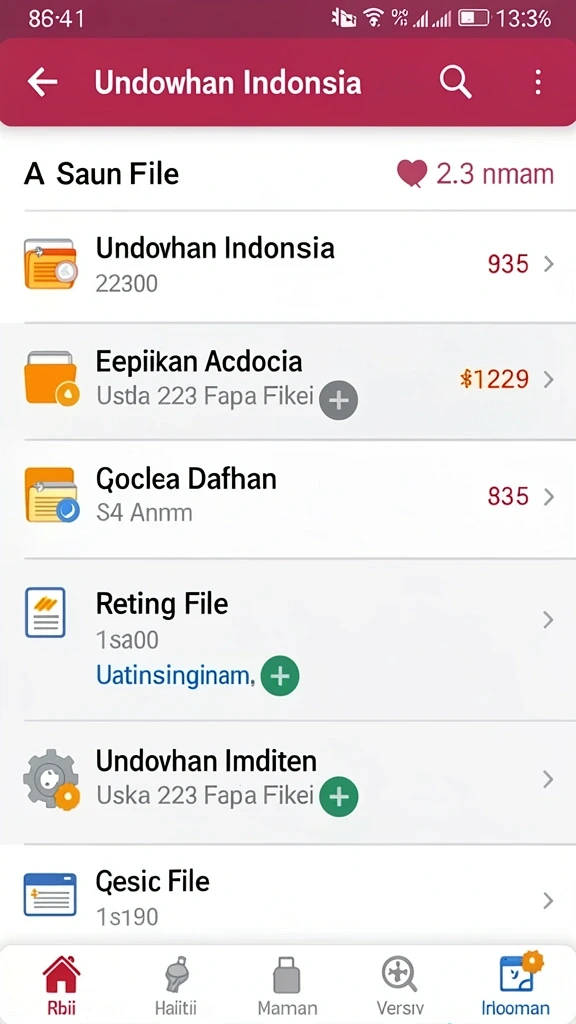Screen dimensions: 576x1024
Task: Open the Reting File row
Action: click(x=288, y=639)
